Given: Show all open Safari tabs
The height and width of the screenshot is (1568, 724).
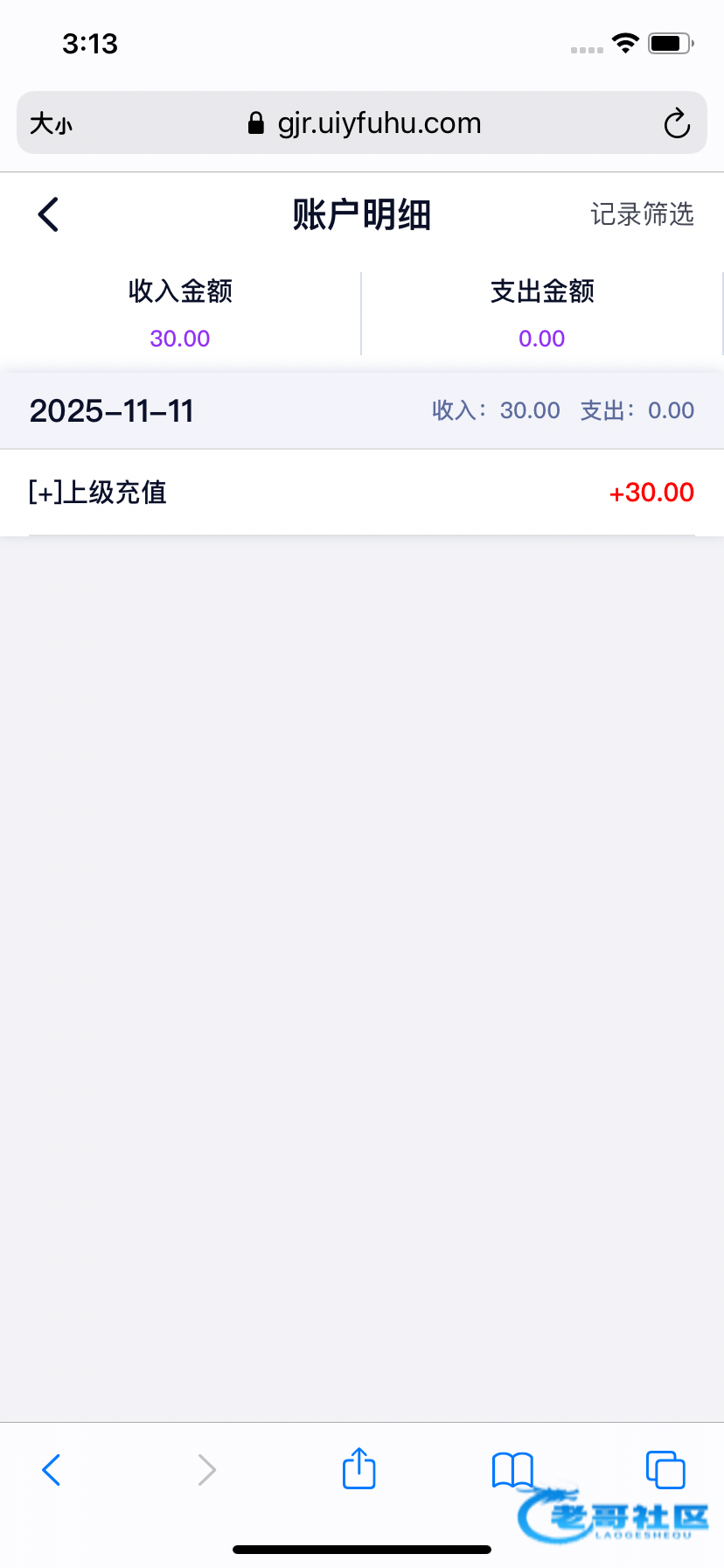Looking at the screenshot, I should point(665,1470).
